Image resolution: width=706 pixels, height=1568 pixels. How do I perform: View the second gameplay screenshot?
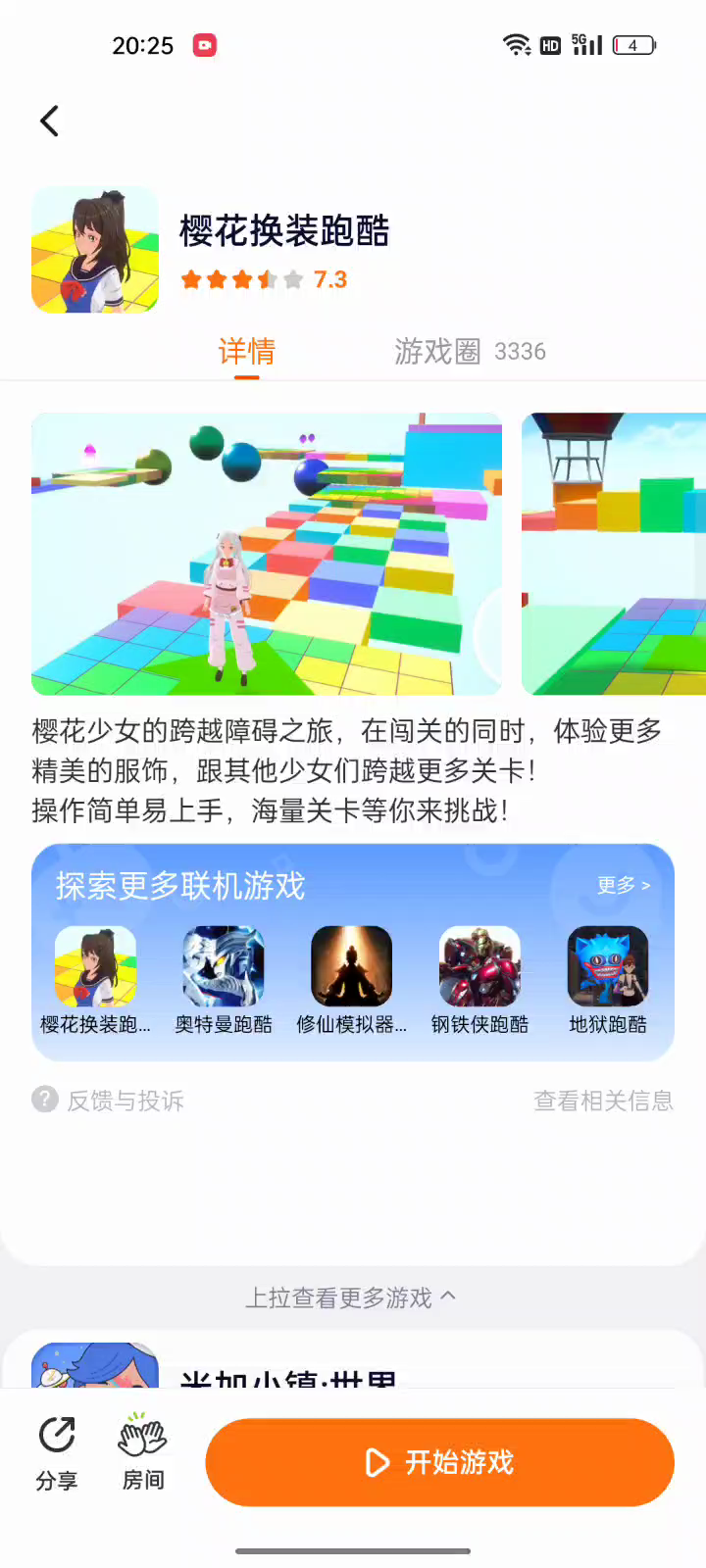coord(613,554)
